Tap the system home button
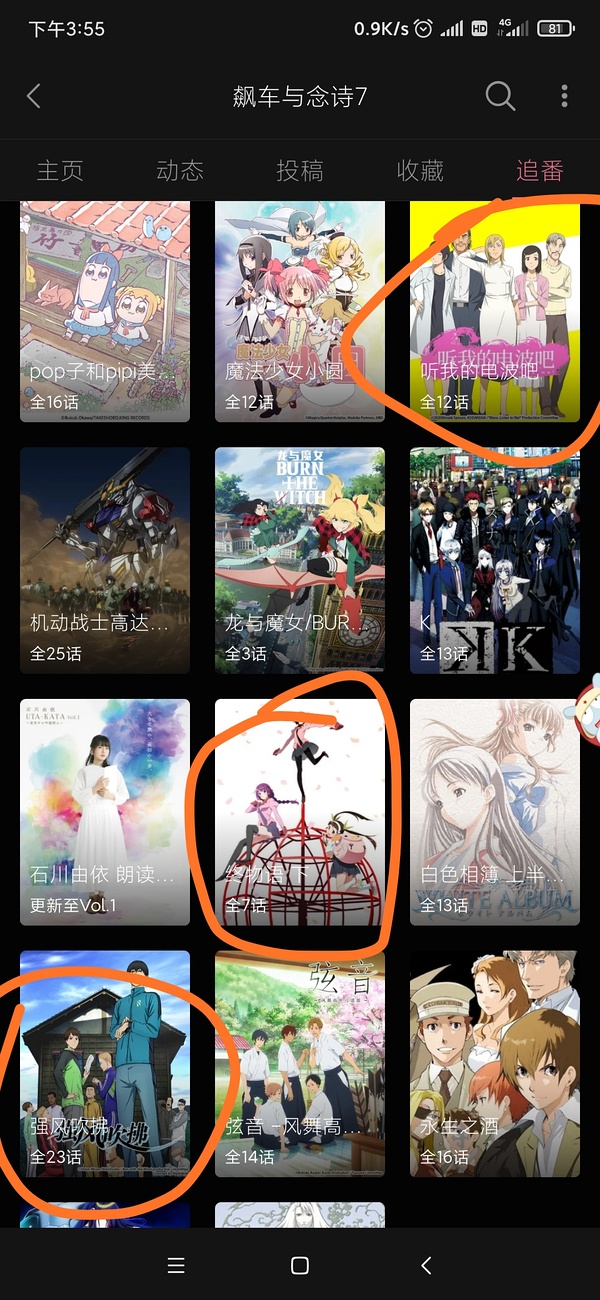 299,1265
